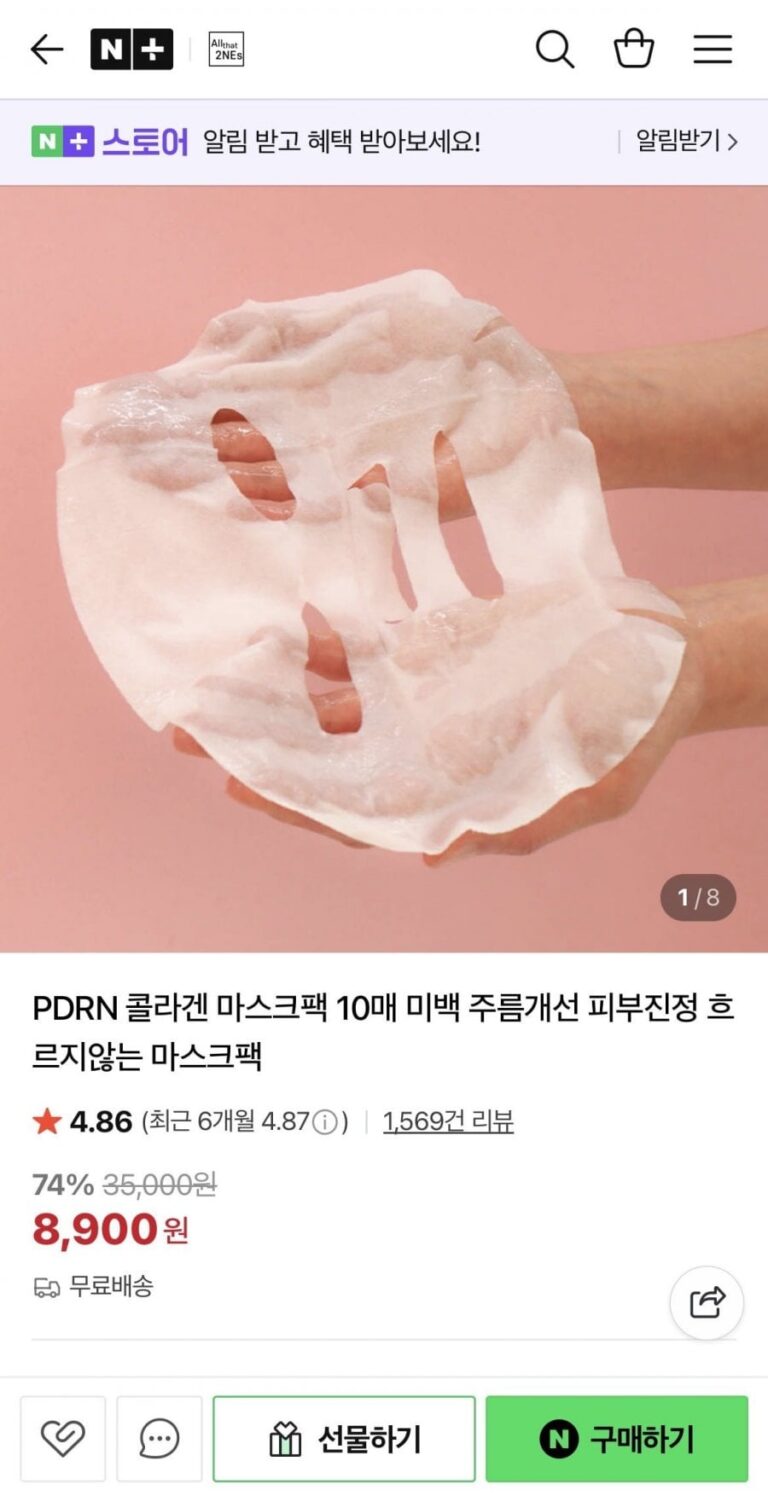Tap the 구매하기 purchase button

[x=617, y=1439]
